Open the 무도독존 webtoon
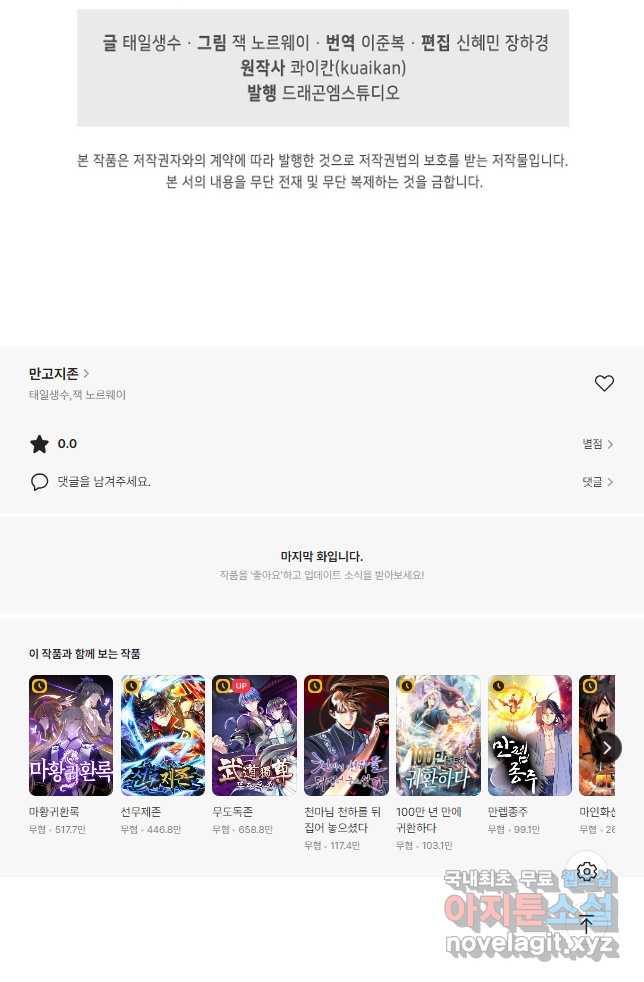Image resolution: width=644 pixels, height=982 pixels. 254,735
